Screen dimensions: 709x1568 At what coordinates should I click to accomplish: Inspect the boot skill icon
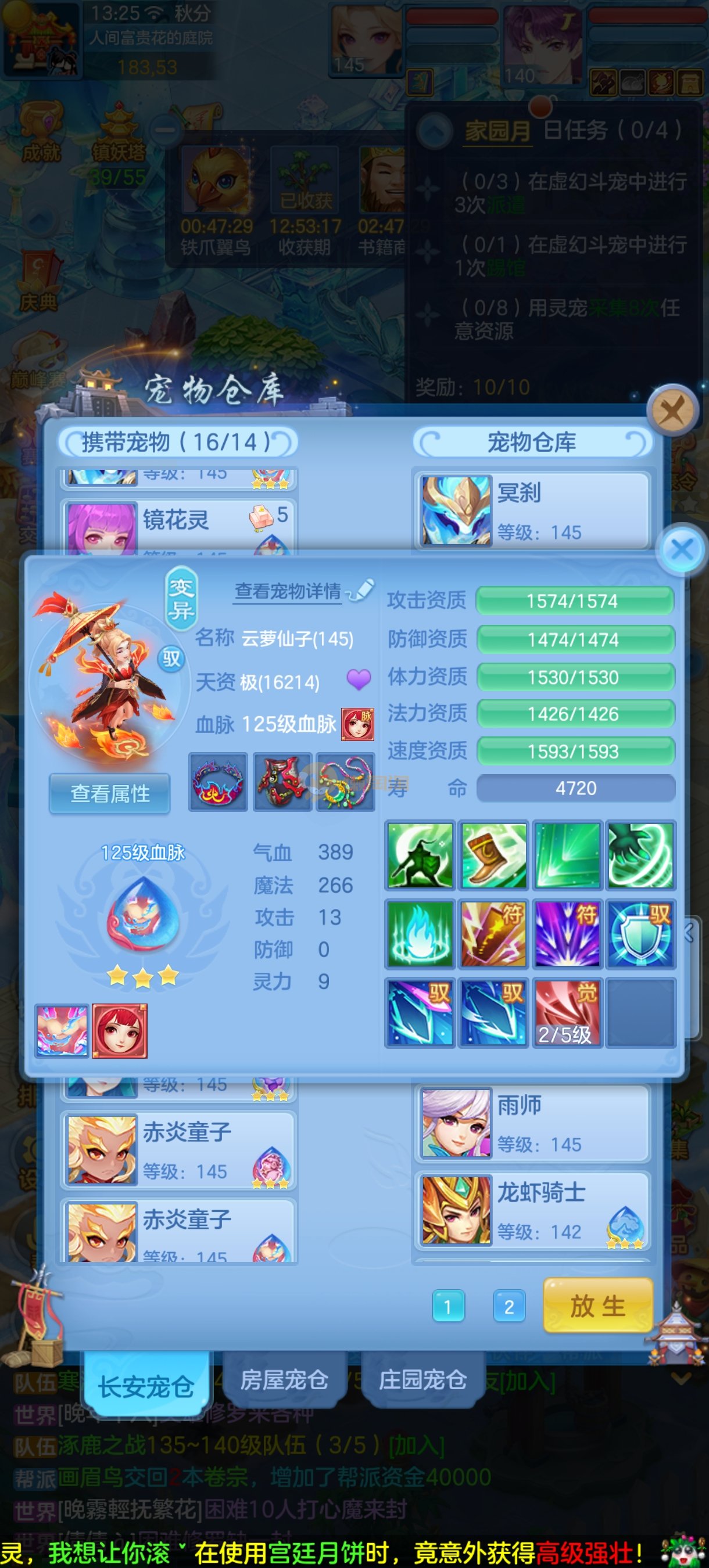[493, 855]
